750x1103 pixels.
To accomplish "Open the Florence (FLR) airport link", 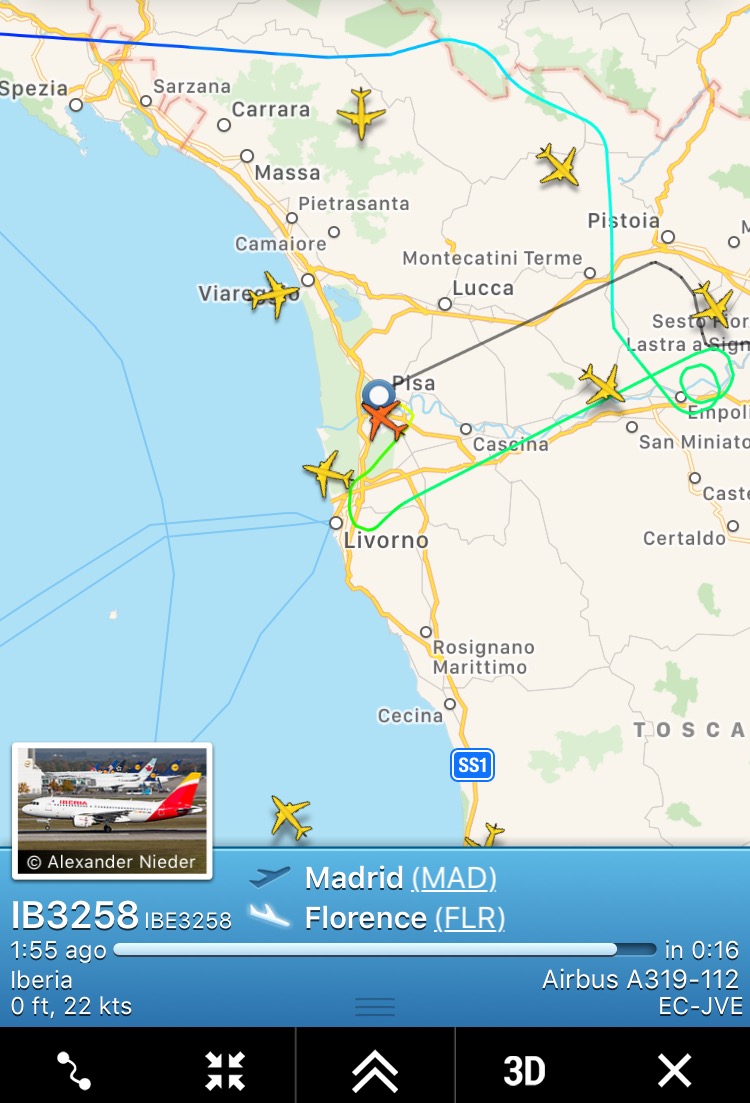I will click(469, 918).
